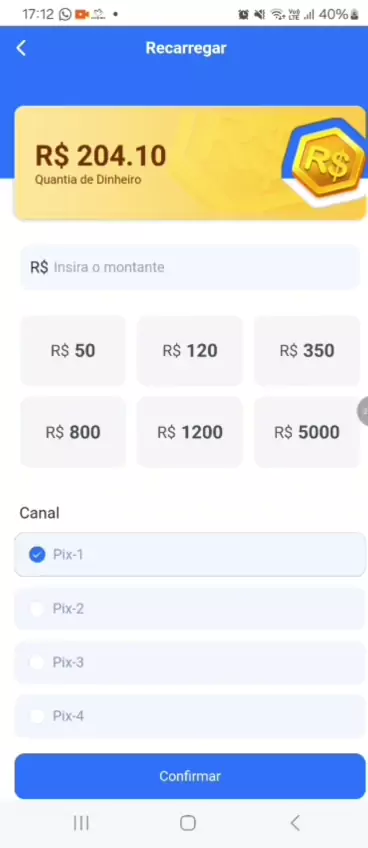The image size is (368, 848).
Task: Pick the R$ 5000 preset amount
Action: coord(307,432)
